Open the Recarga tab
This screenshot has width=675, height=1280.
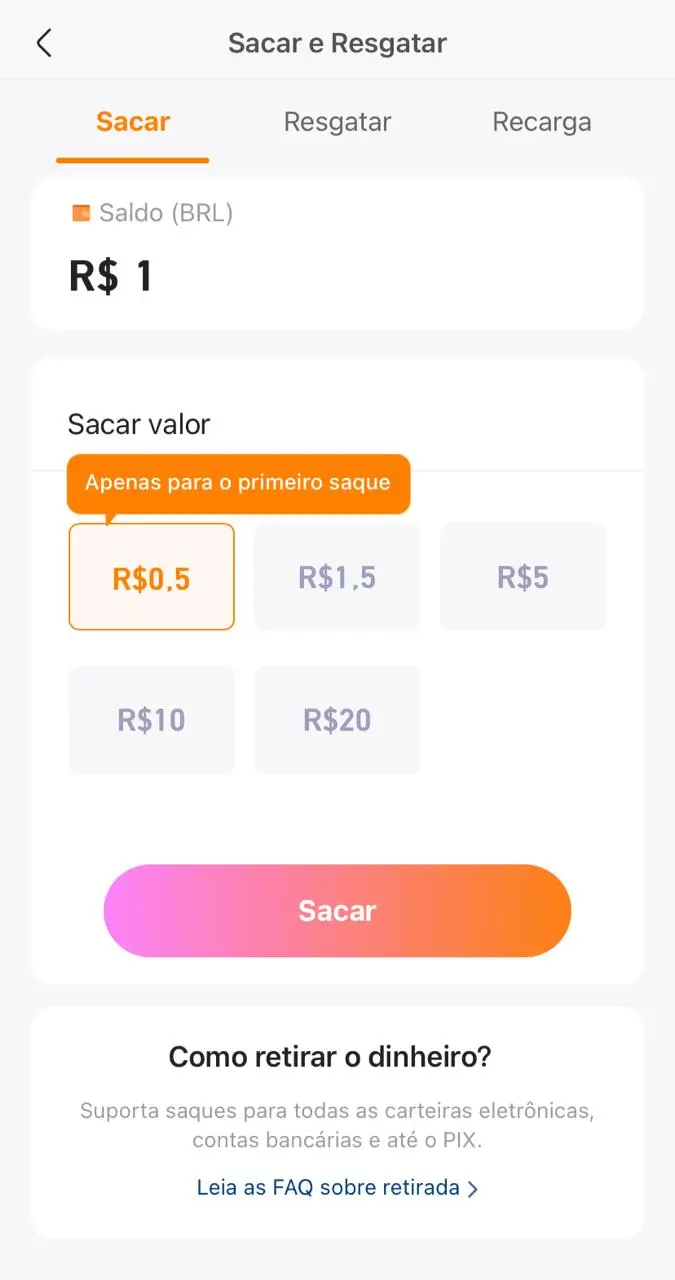point(541,122)
